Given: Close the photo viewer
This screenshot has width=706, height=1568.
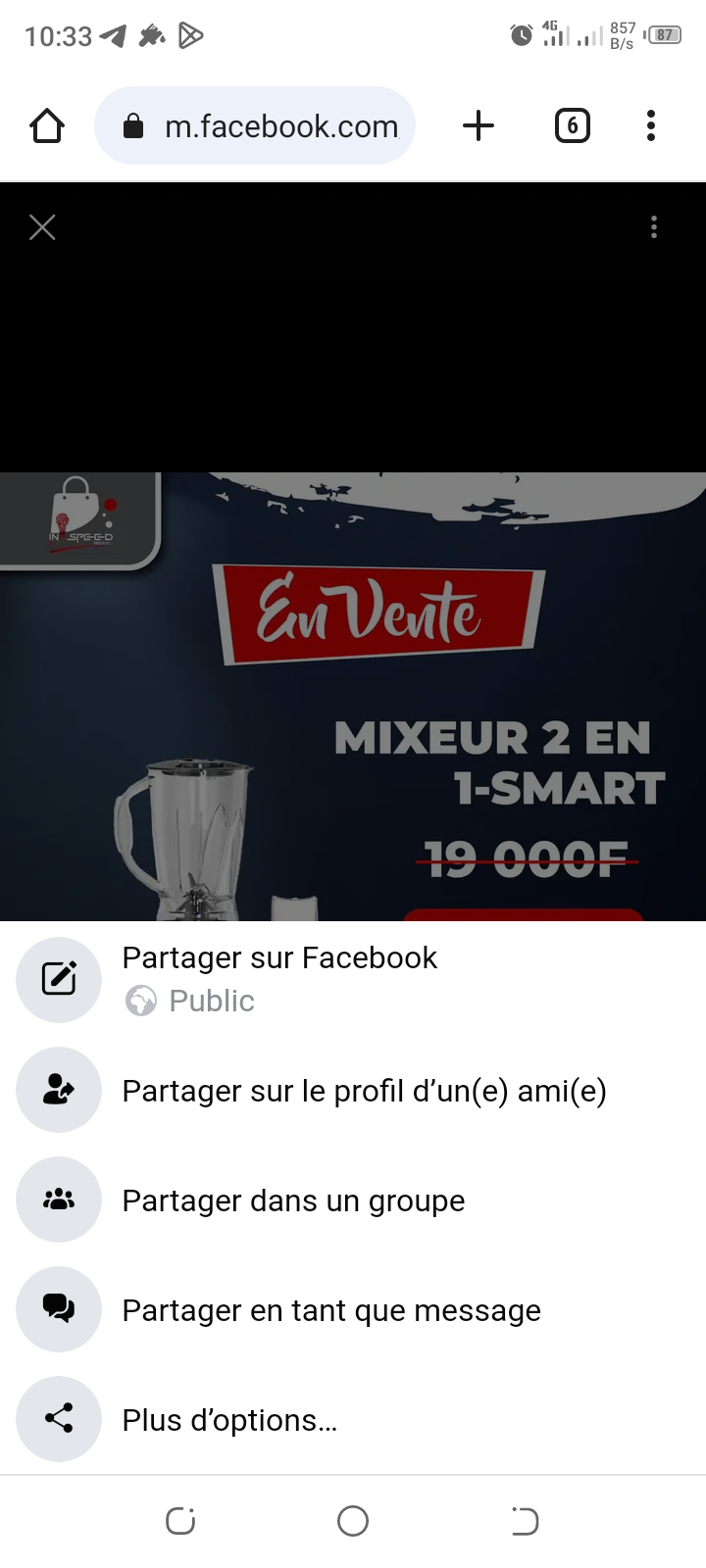Looking at the screenshot, I should point(42,227).
